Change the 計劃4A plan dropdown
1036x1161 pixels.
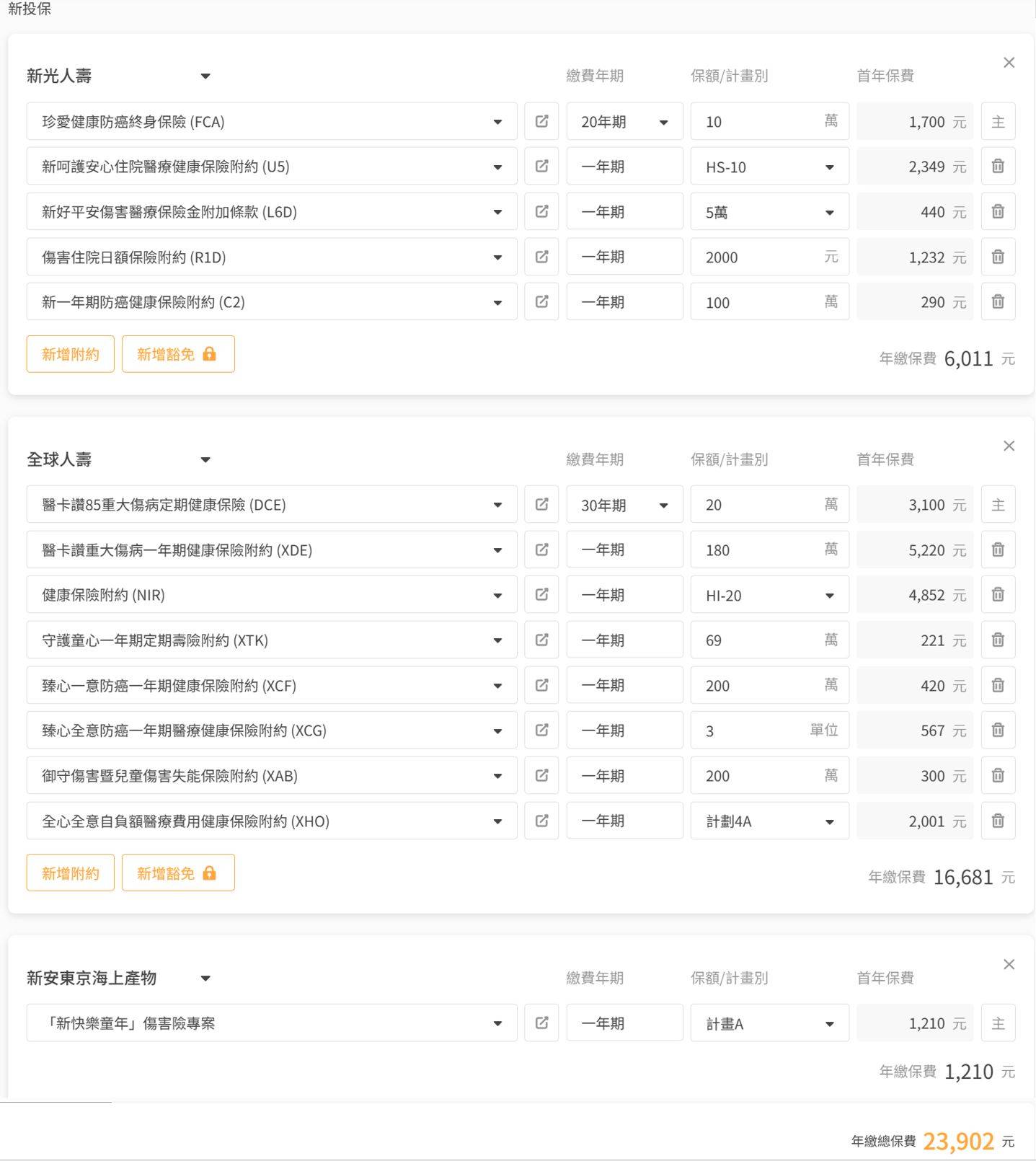[769, 821]
